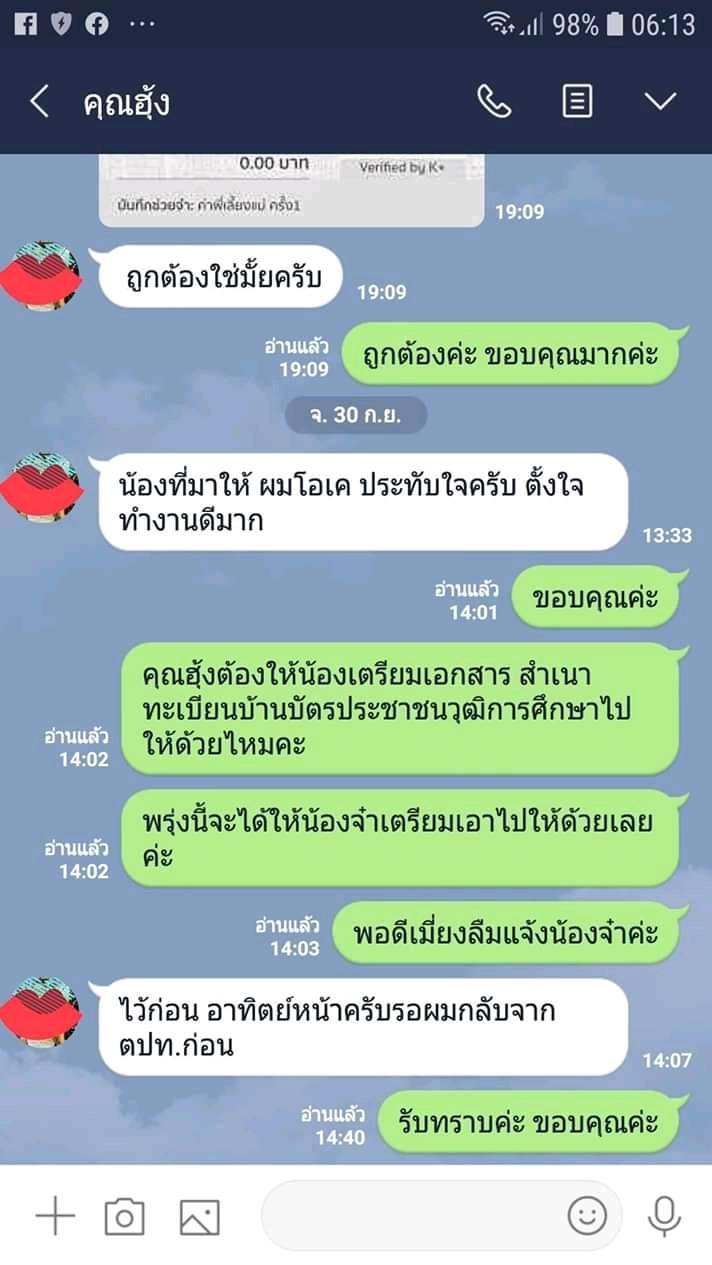The width and height of the screenshot is (712, 1265).
Task: Open the gallery image picker
Action: (199, 1216)
